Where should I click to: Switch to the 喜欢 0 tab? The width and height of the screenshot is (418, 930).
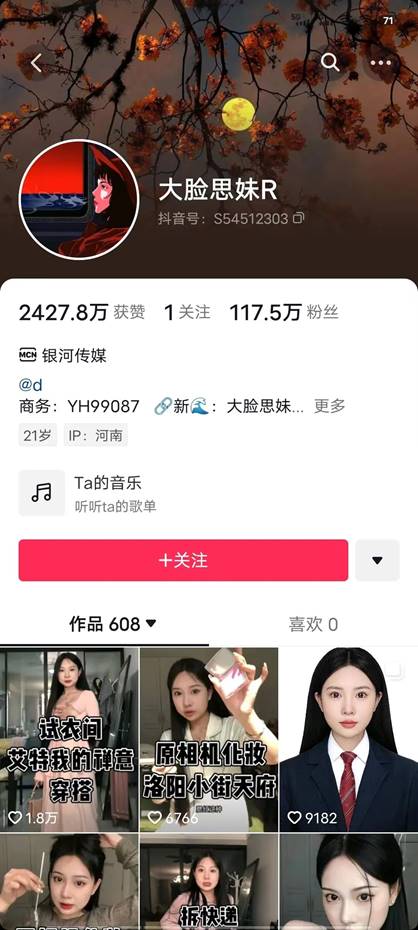click(313, 624)
